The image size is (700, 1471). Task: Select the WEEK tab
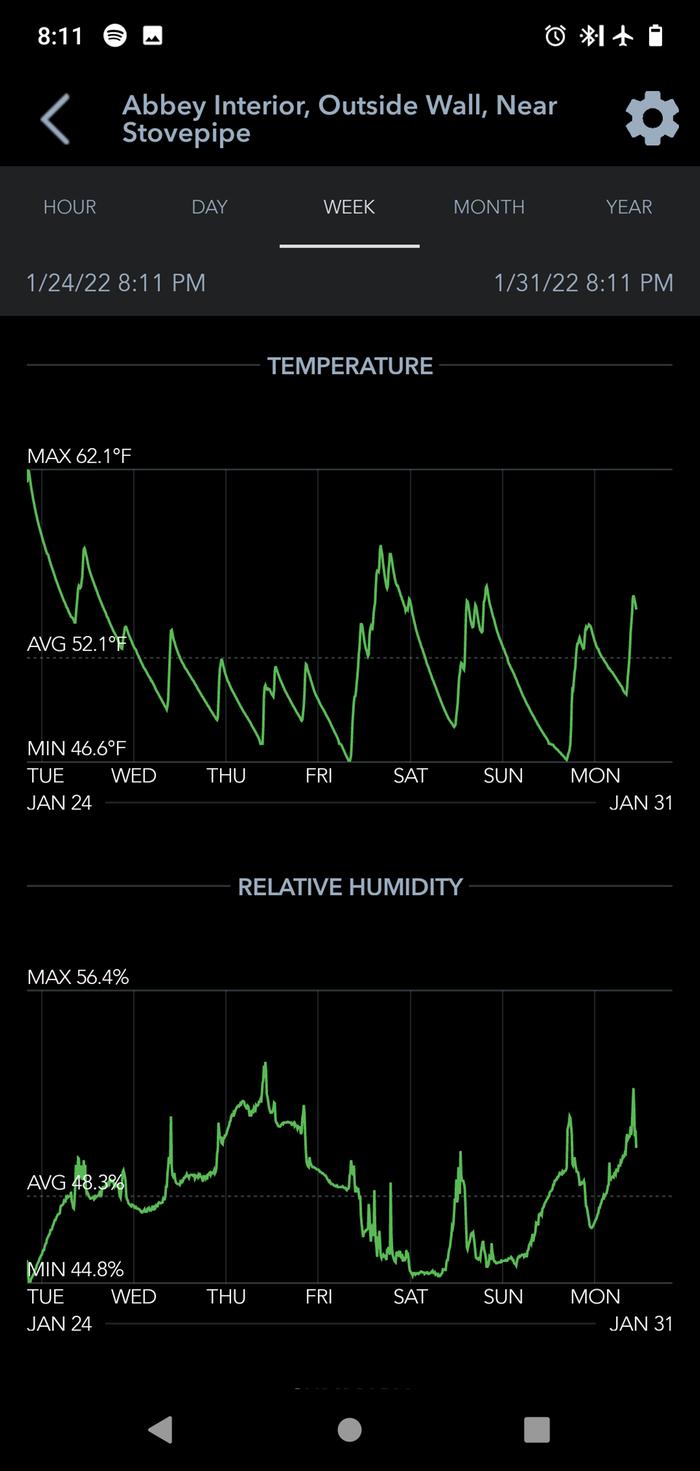(349, 207)
